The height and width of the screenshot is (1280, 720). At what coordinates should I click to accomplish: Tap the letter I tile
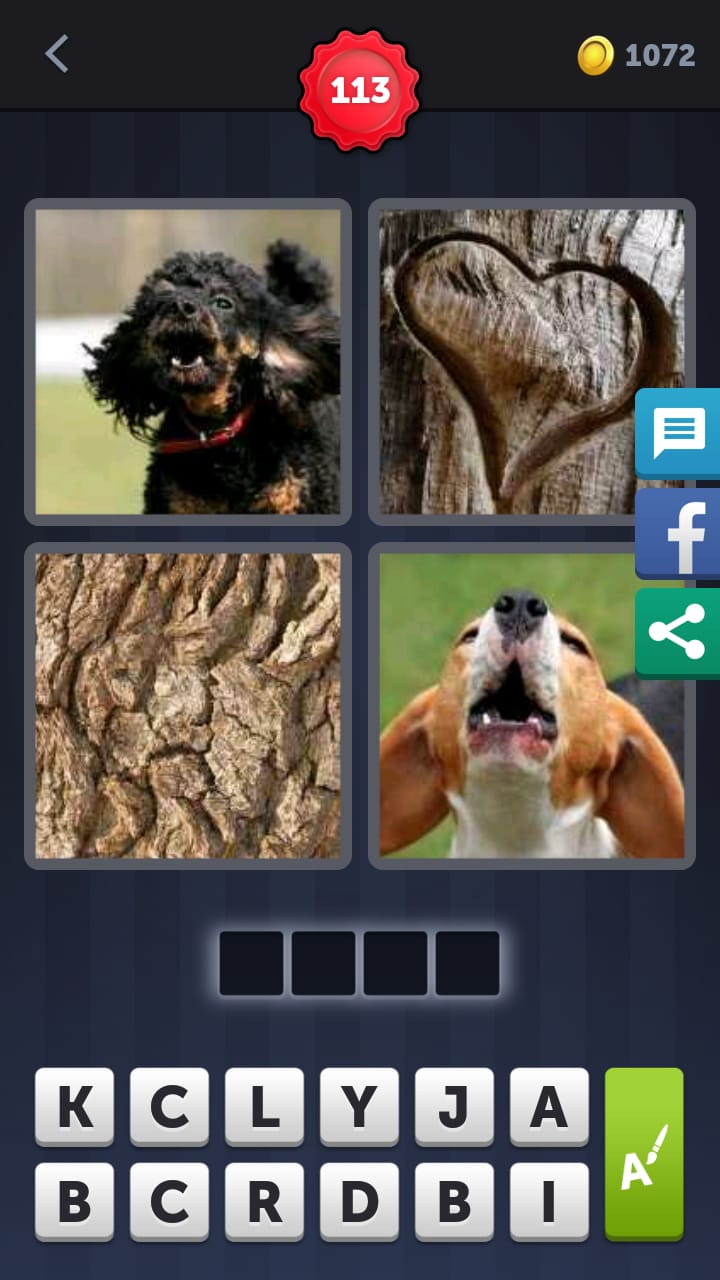point(549,1201)
